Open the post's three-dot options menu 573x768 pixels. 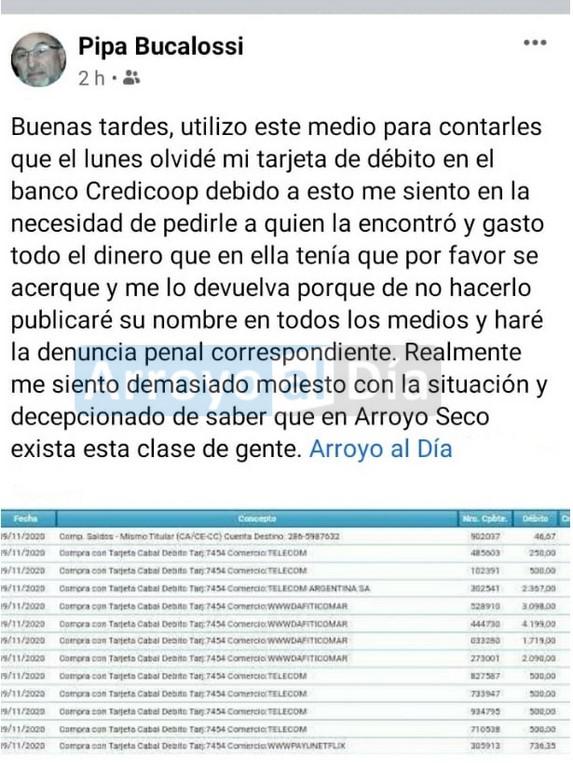pos(535,43)
